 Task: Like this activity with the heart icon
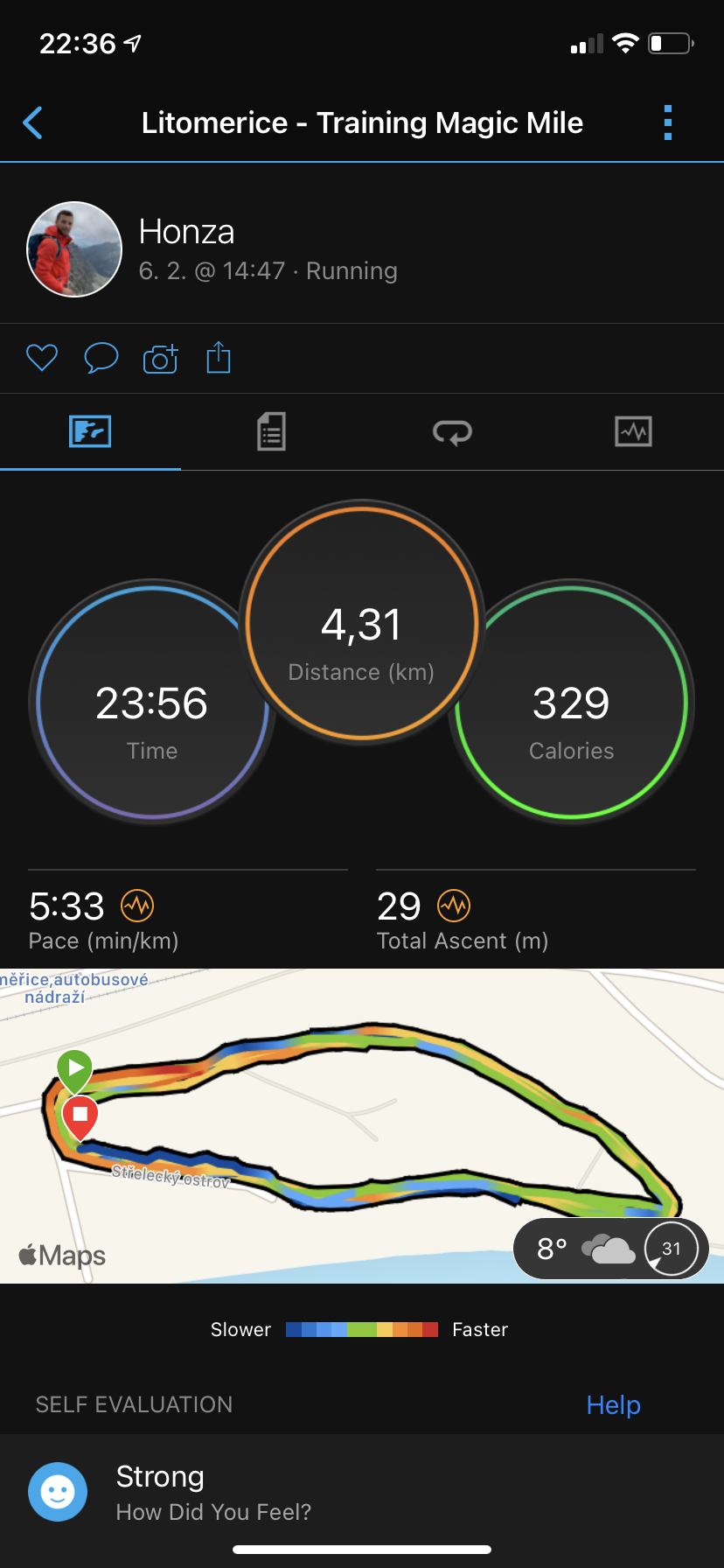(x=42, y=358)
